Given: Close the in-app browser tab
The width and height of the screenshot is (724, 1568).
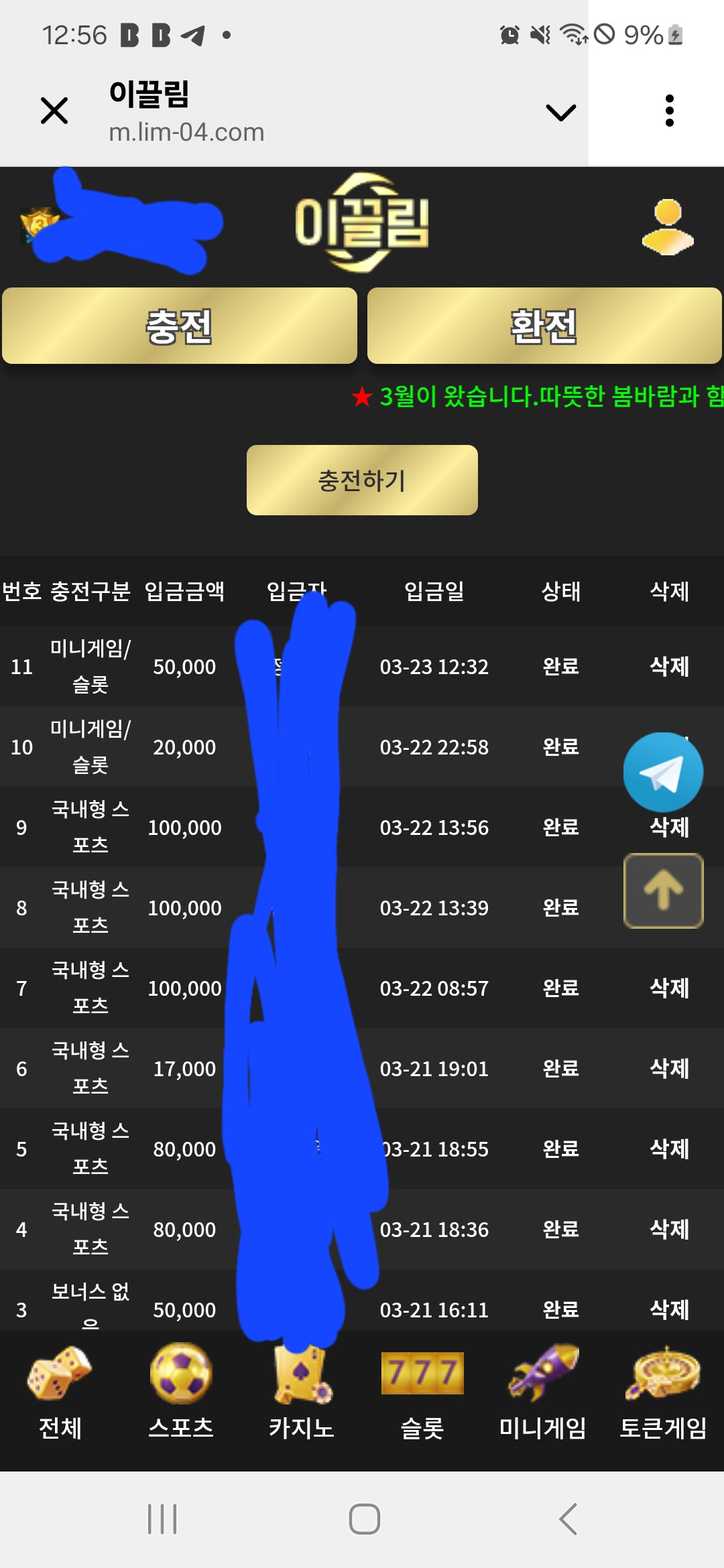Looking at the screenshot, I should 54,111.
